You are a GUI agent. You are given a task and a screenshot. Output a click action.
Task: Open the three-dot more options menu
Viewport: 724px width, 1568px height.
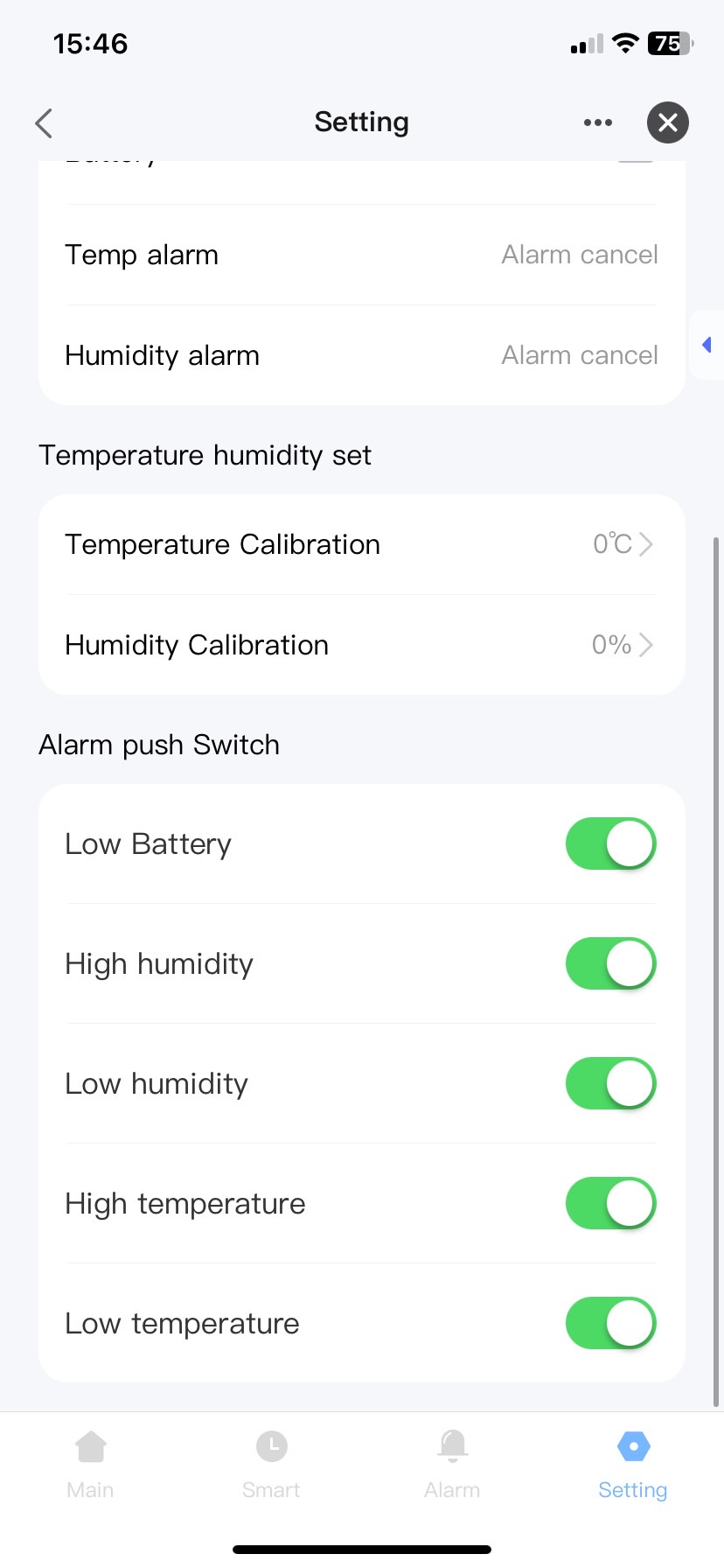pyautogui.click(x=598, y=122)
